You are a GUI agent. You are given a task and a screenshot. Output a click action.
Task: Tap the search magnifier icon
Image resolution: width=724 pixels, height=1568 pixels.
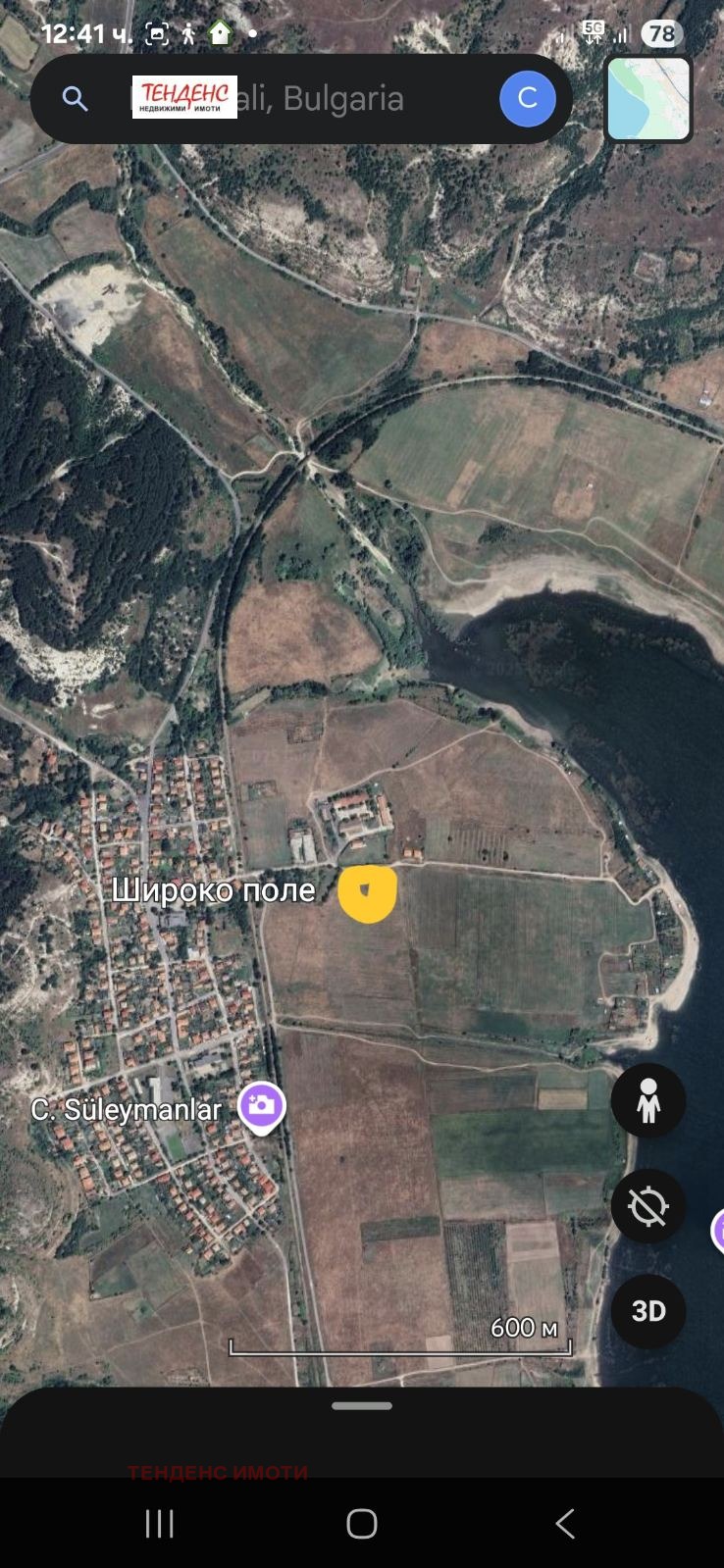76,98
